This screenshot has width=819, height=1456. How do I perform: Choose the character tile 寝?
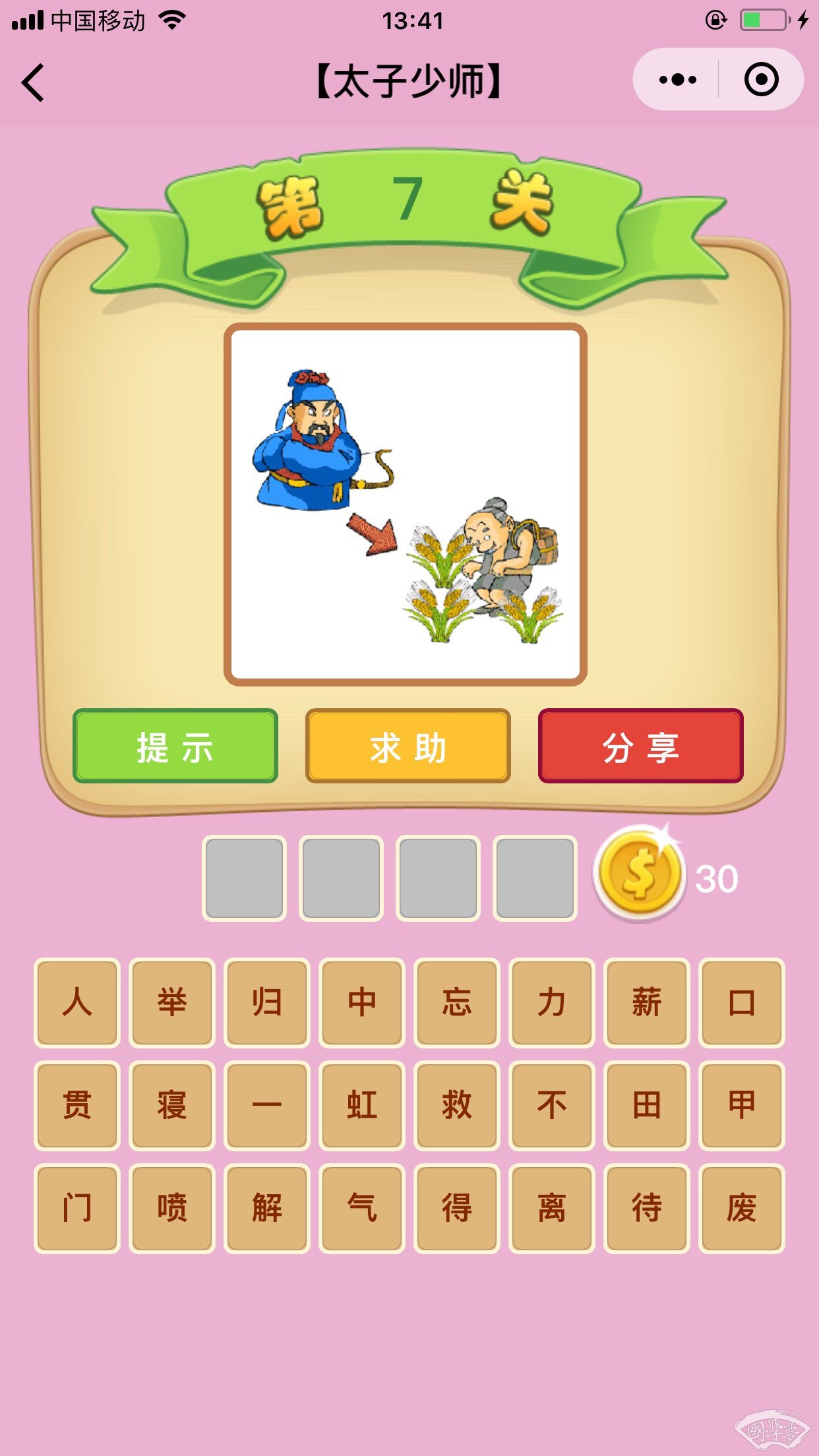[x=172, y=1105]
